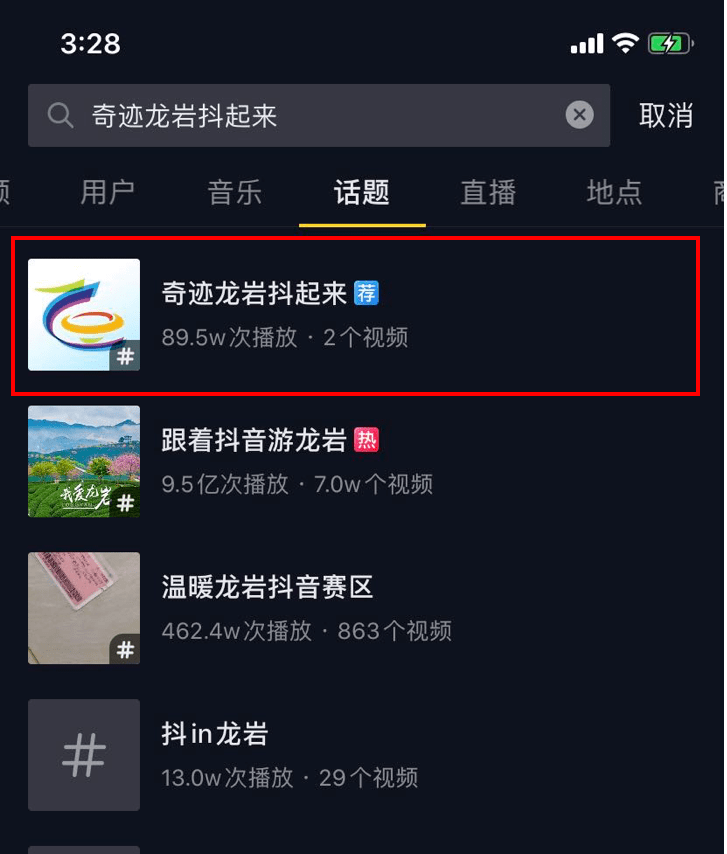727x854 pixels.
Task: Open the 音乐 search tab
Action: coord(234,194)
